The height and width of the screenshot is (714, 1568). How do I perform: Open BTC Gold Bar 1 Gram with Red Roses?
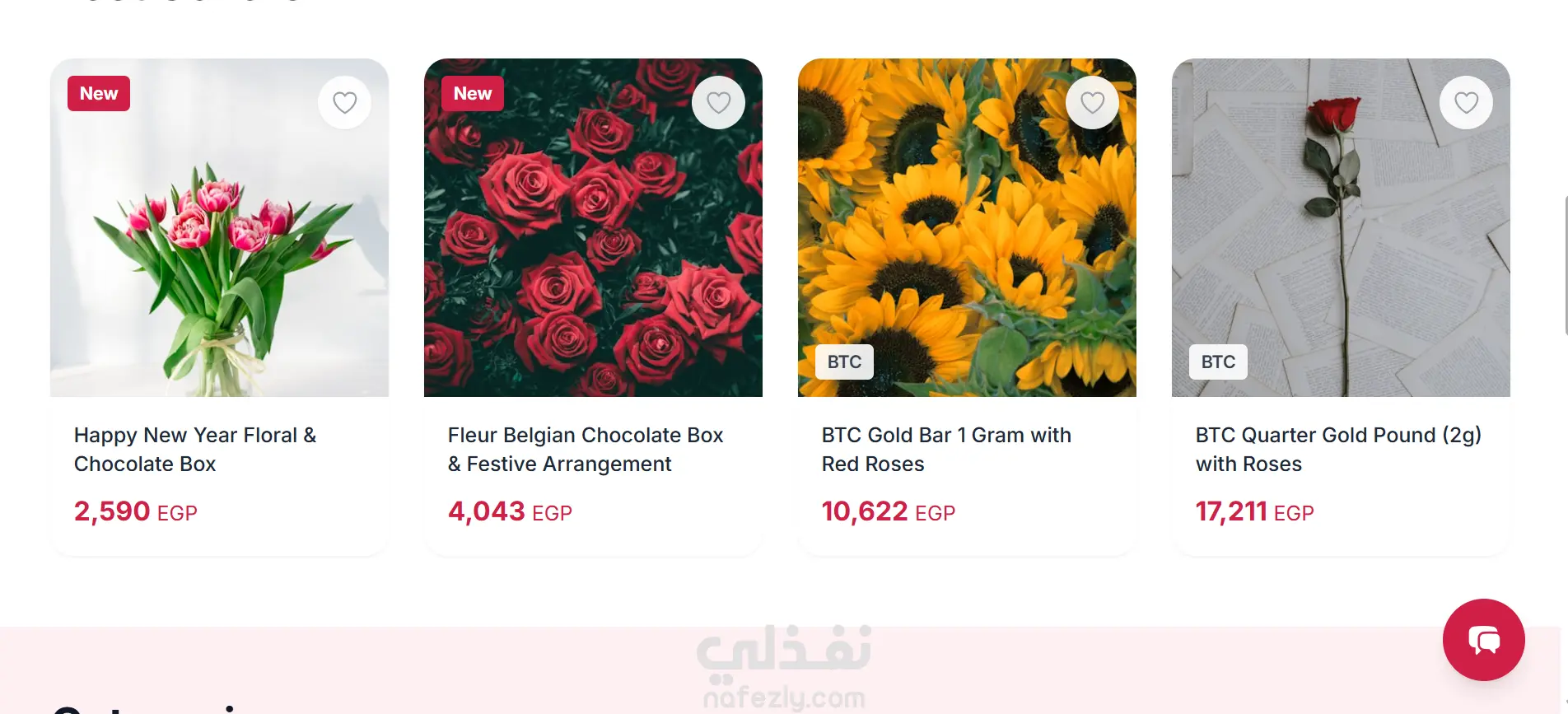point(946,449)
